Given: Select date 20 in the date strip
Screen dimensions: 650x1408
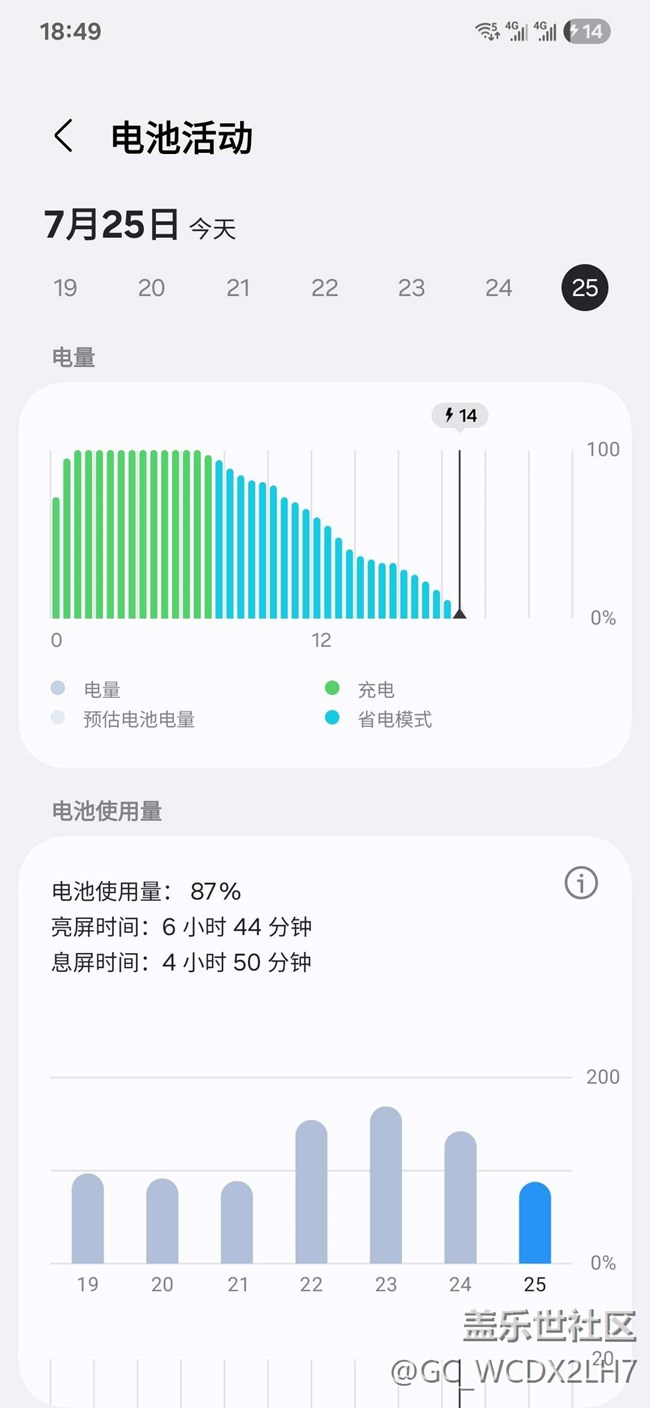Looking at the screenshot, I should (x=151, y=288).
